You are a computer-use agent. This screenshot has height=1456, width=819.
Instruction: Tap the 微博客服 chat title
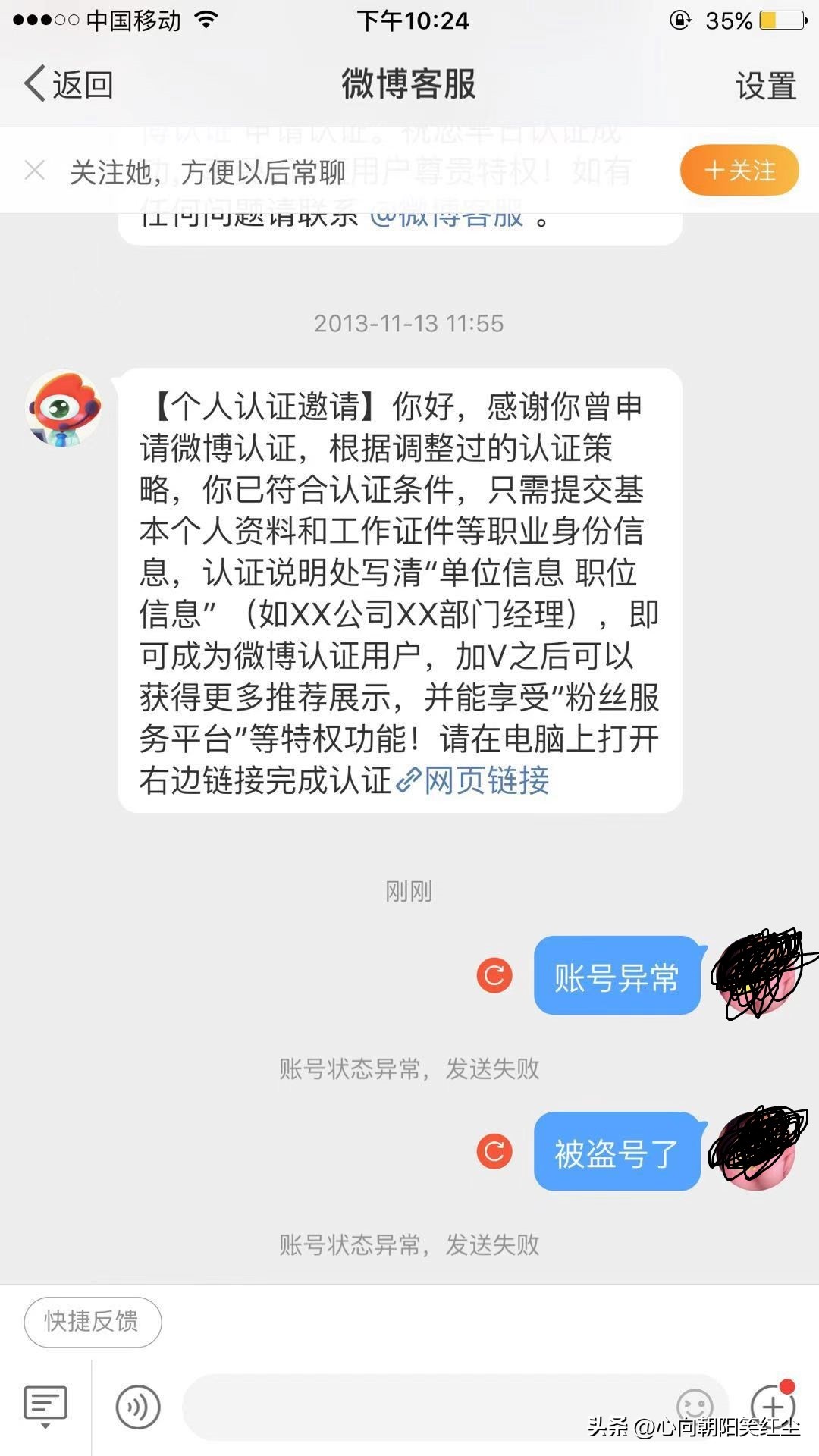409,86
